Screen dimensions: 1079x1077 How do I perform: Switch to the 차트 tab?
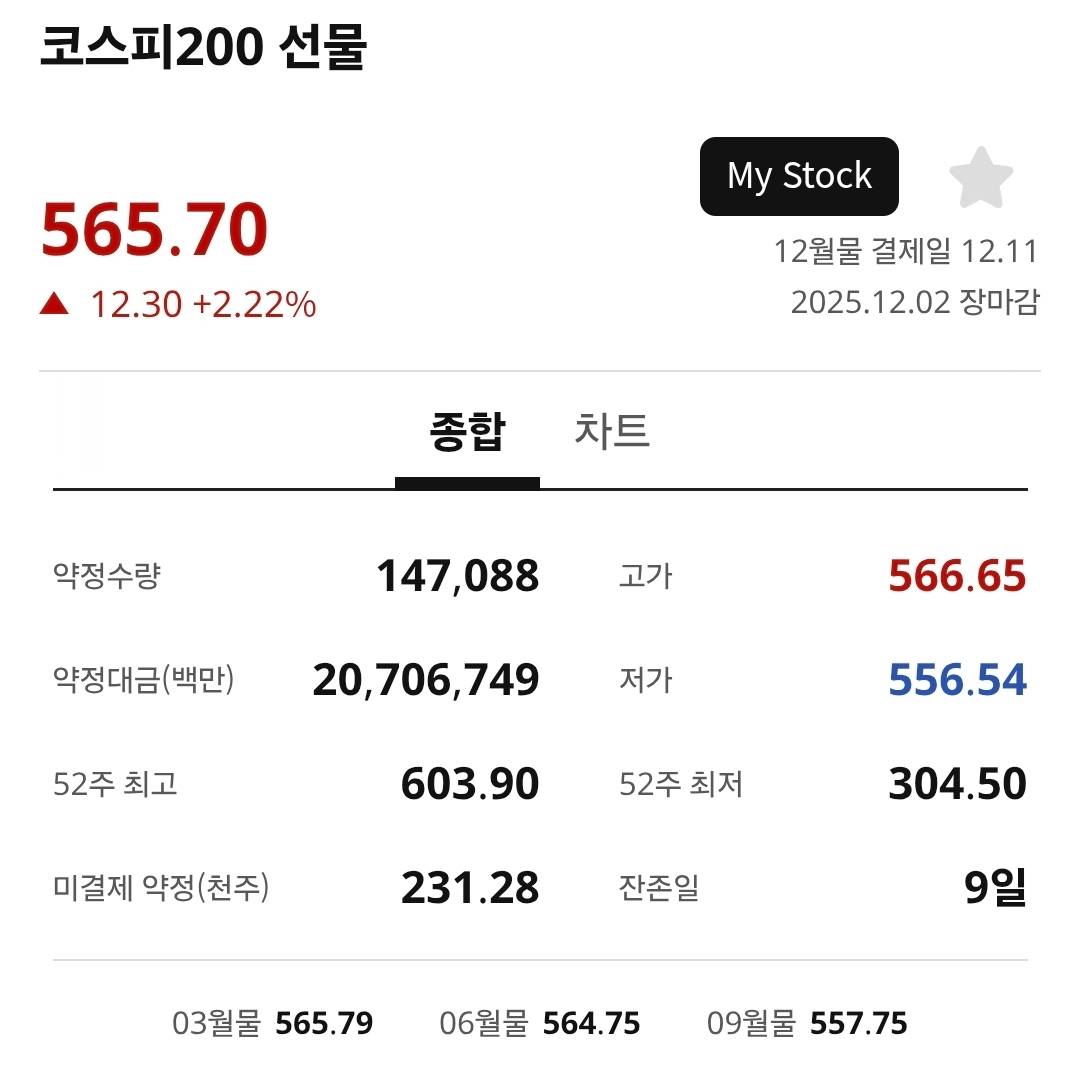pyautogui.click(x=611, y=432)
